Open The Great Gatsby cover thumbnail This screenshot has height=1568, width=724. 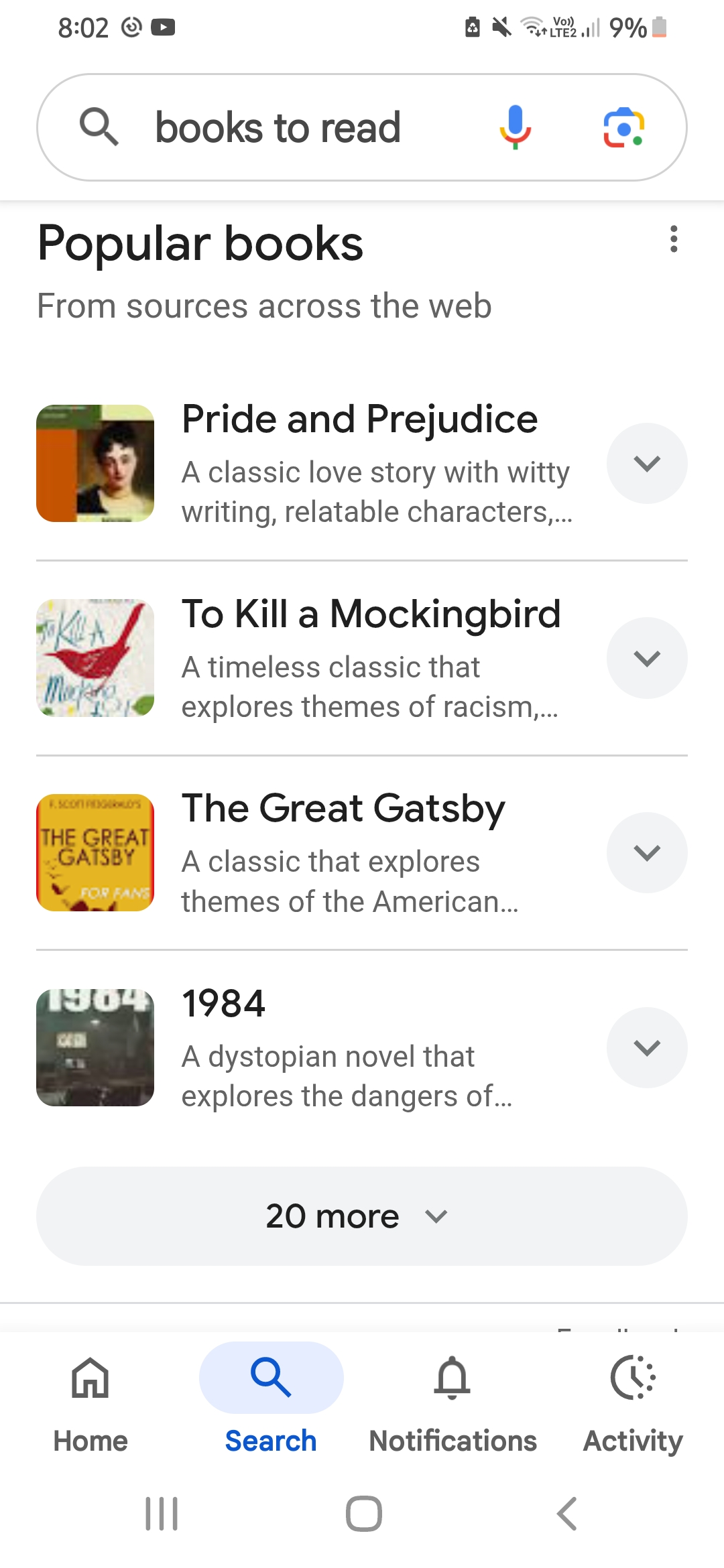[x=95, y=852]
